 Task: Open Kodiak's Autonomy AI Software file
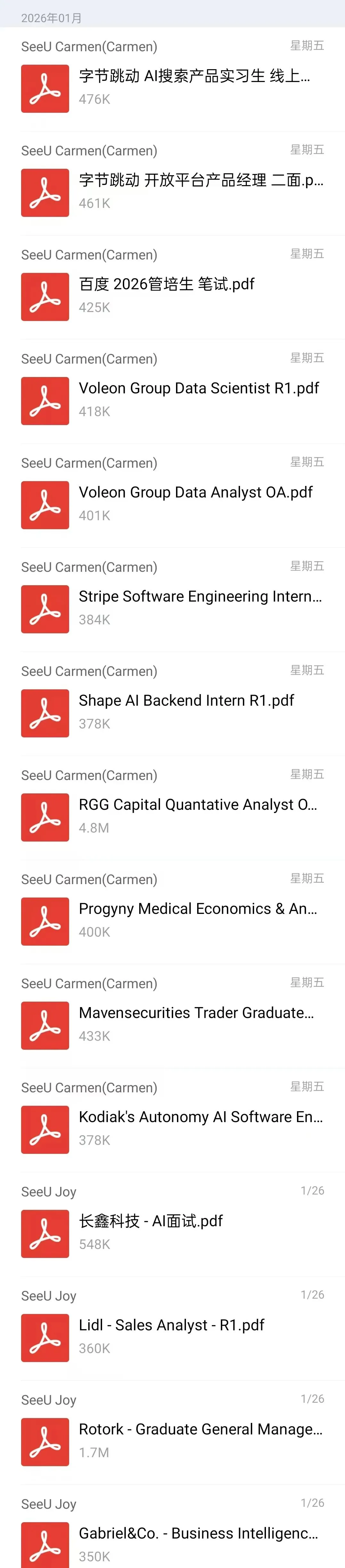(201, 1118)
